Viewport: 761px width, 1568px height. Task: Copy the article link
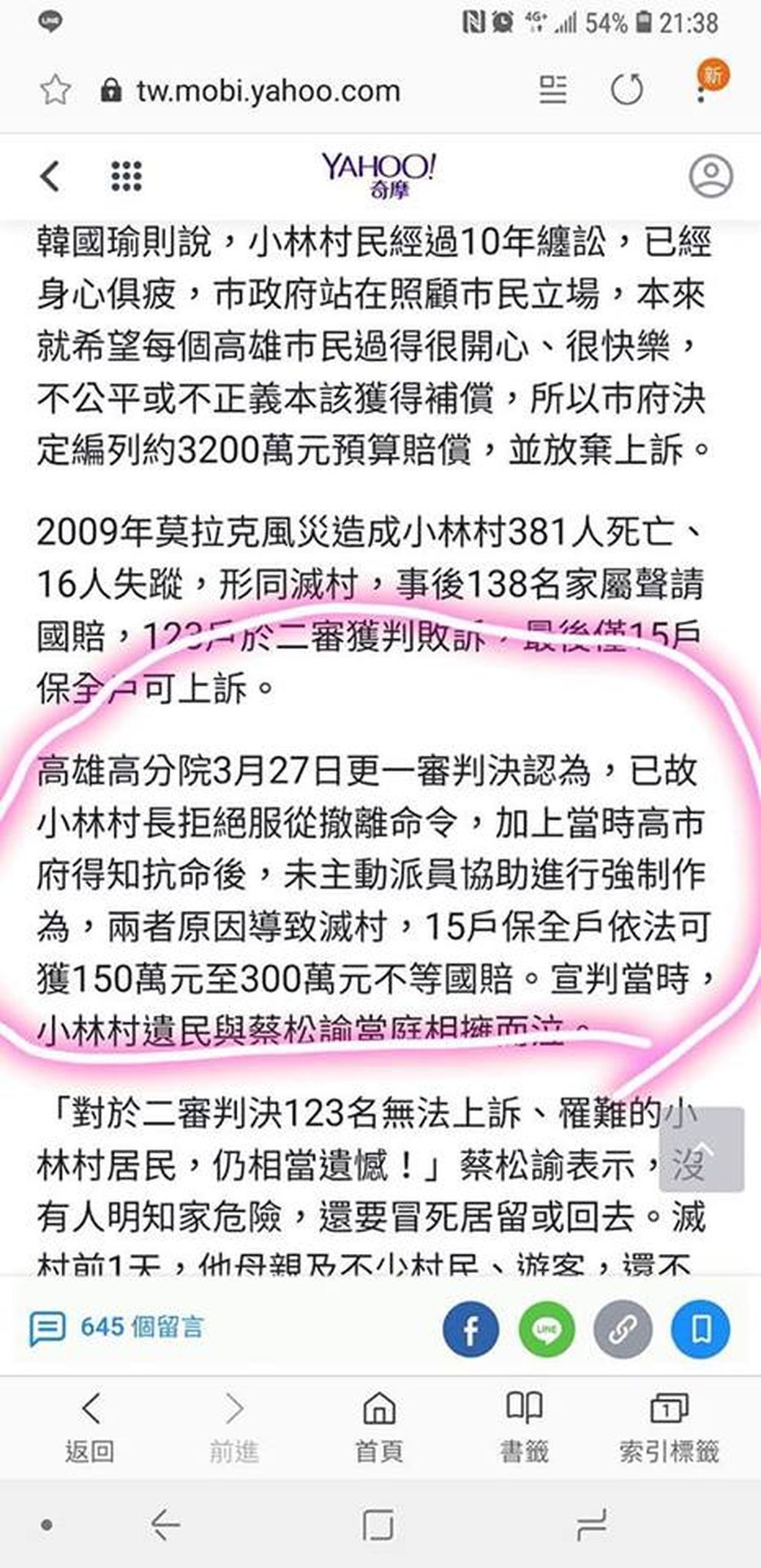[x=623, y=1329]
